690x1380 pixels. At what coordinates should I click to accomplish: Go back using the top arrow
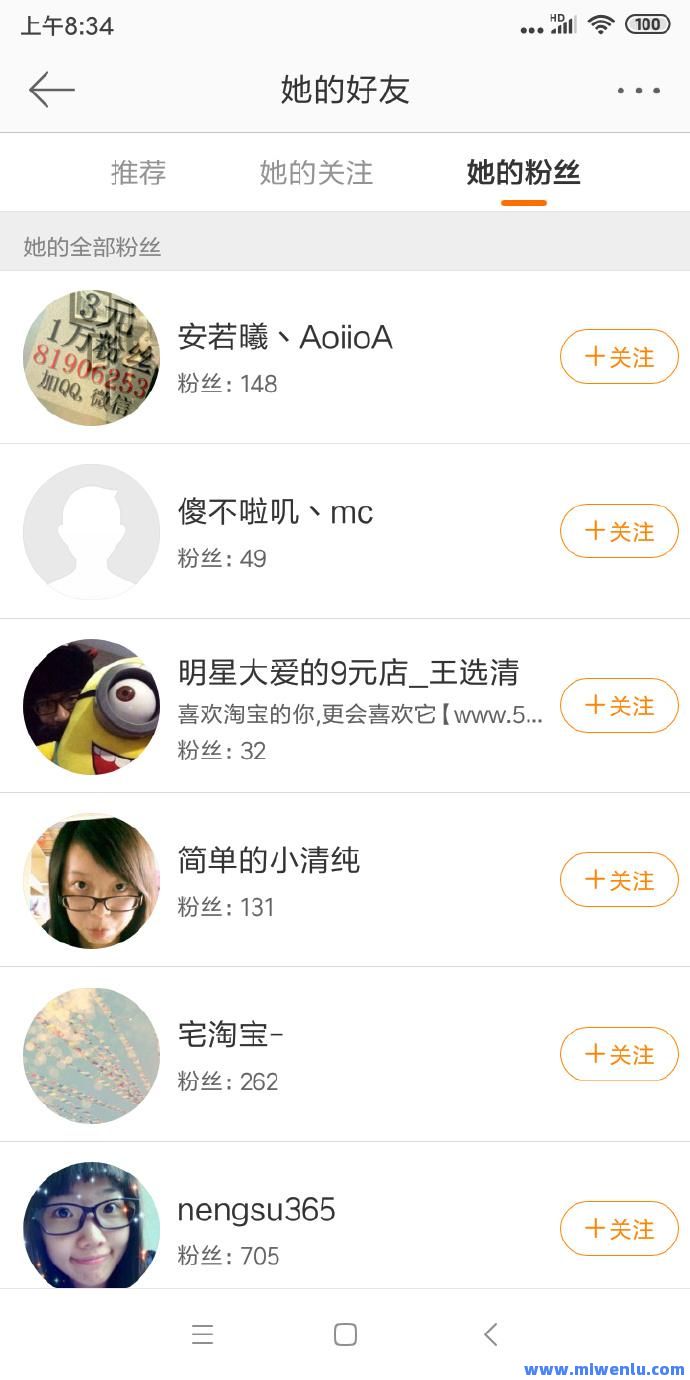coord(52,90)
